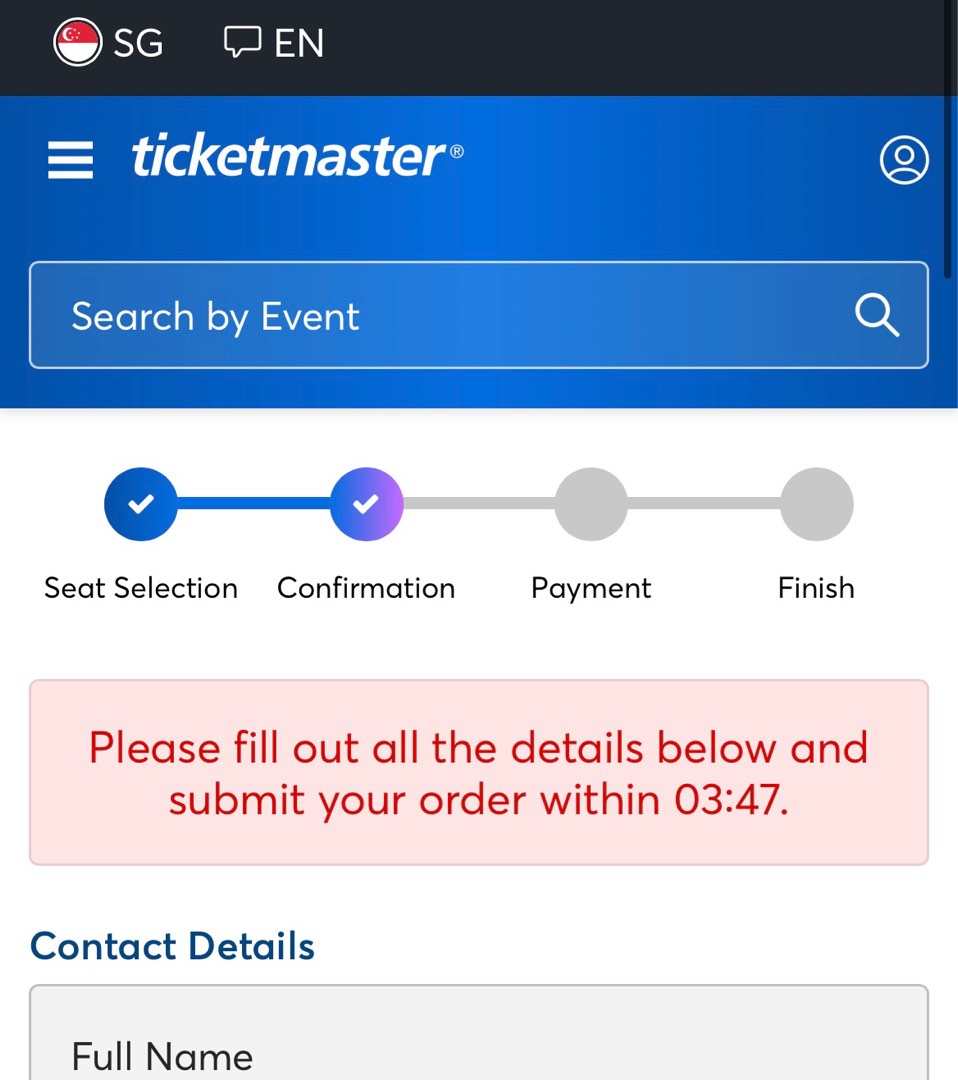This screenshot has height=1080, width=958.
Task: Click the Seat Selection checkmark circle
Action: [140, 504]
